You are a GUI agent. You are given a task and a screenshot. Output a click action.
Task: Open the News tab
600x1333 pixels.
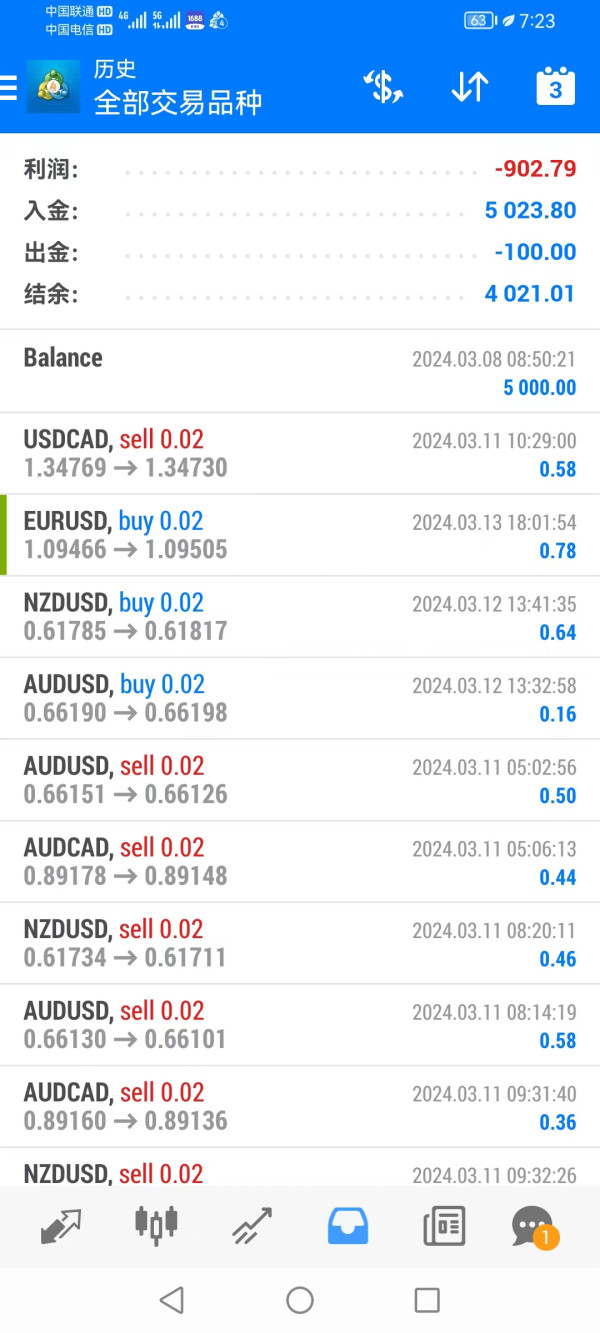(444, 1226)
